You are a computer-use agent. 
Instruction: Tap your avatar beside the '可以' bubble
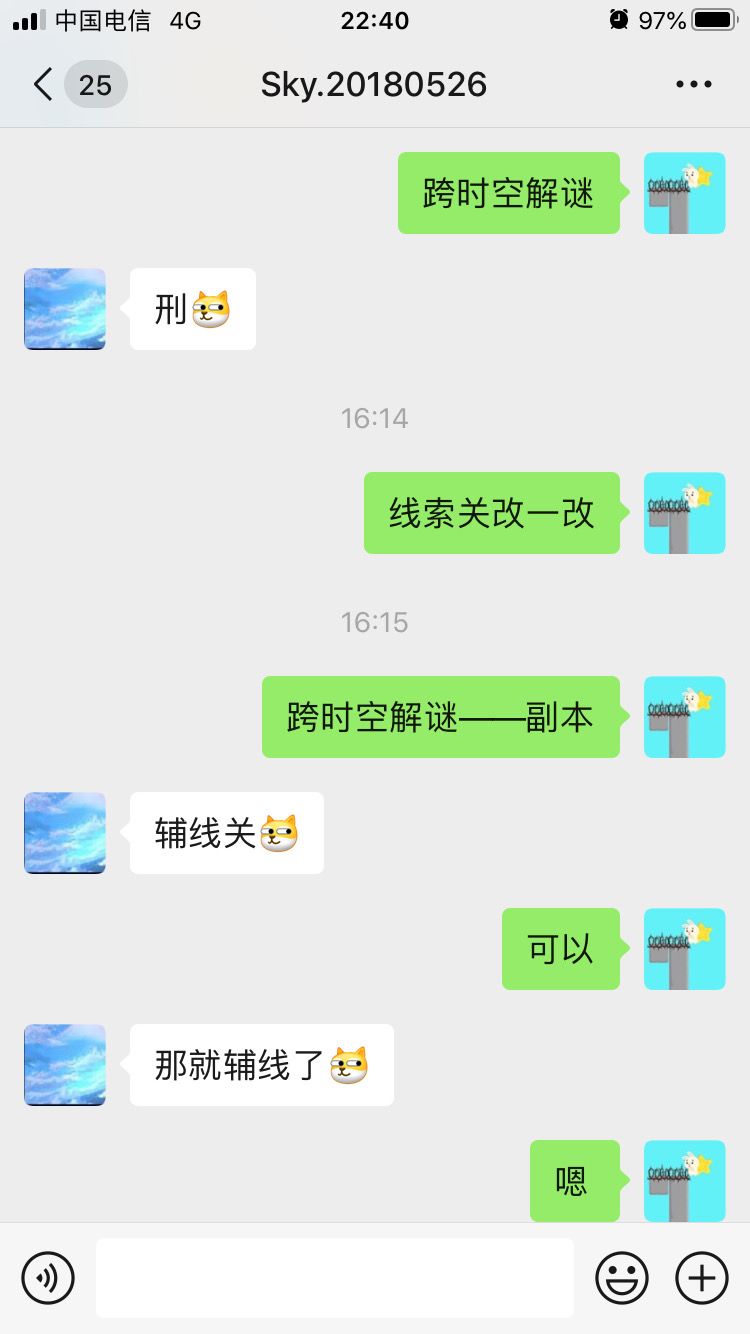click(x=684, y=949)
